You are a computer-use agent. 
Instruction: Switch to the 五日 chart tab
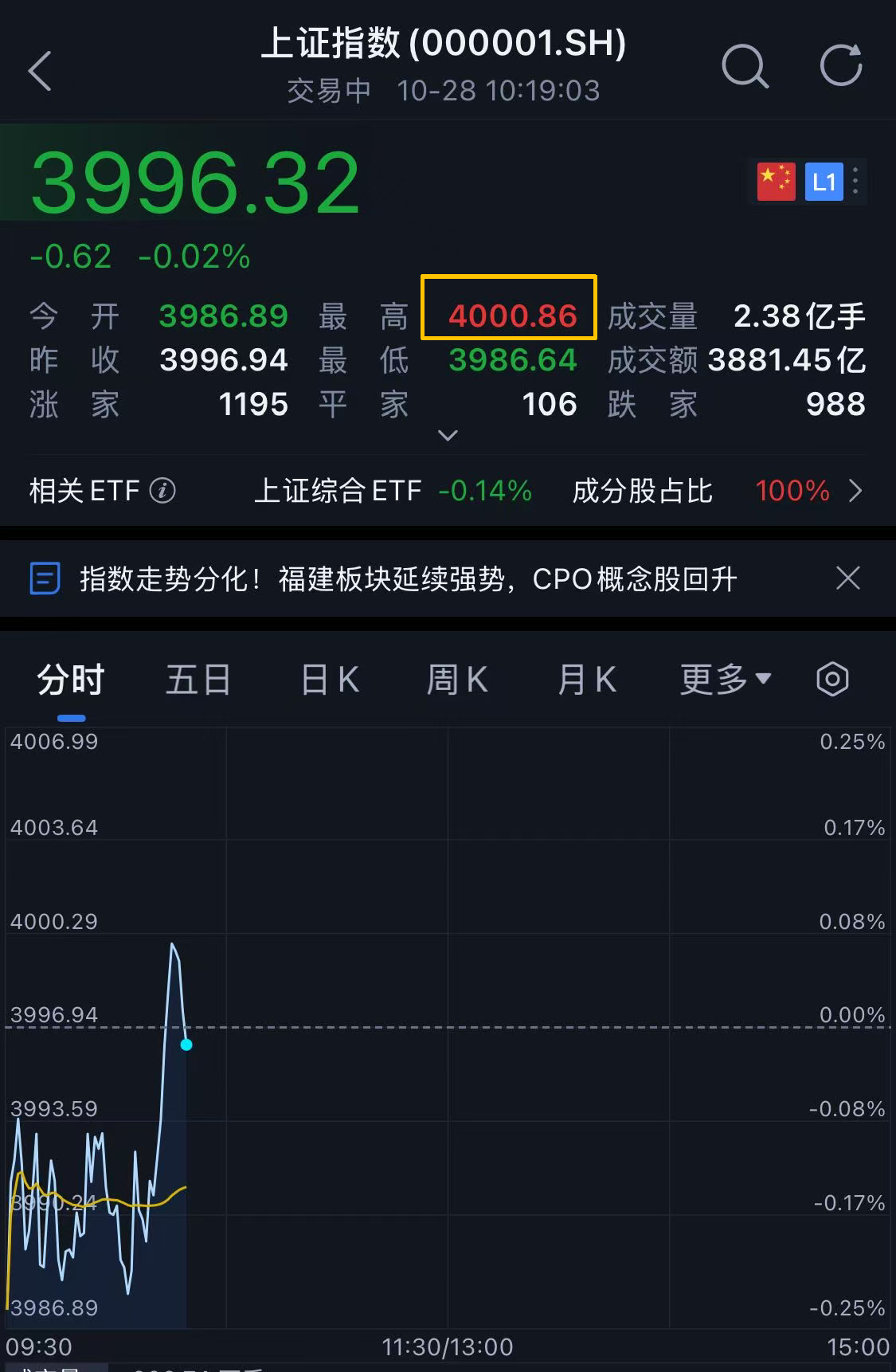198,680
